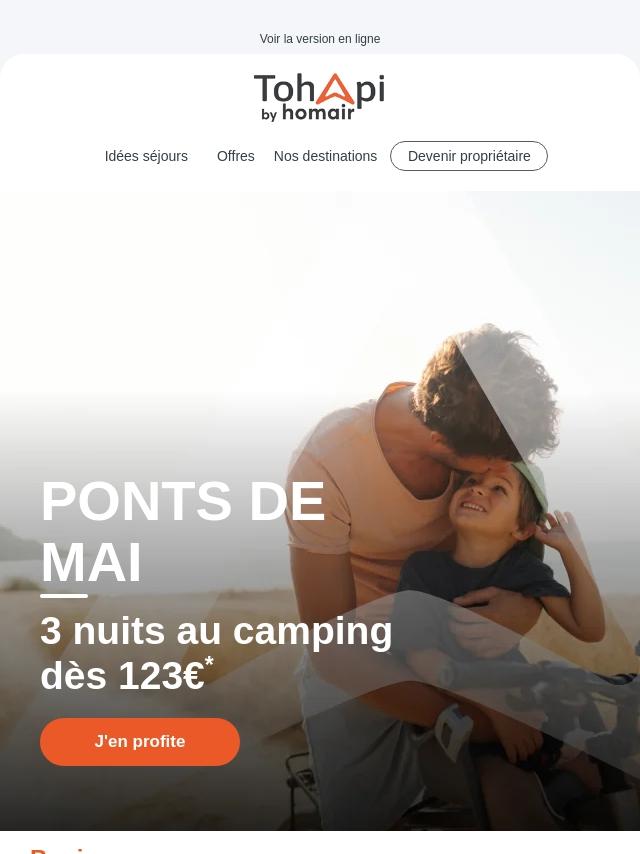Open 'Voir la version en ligne' link
This screenshot has height=854, width=640.
tap(320, 39)
